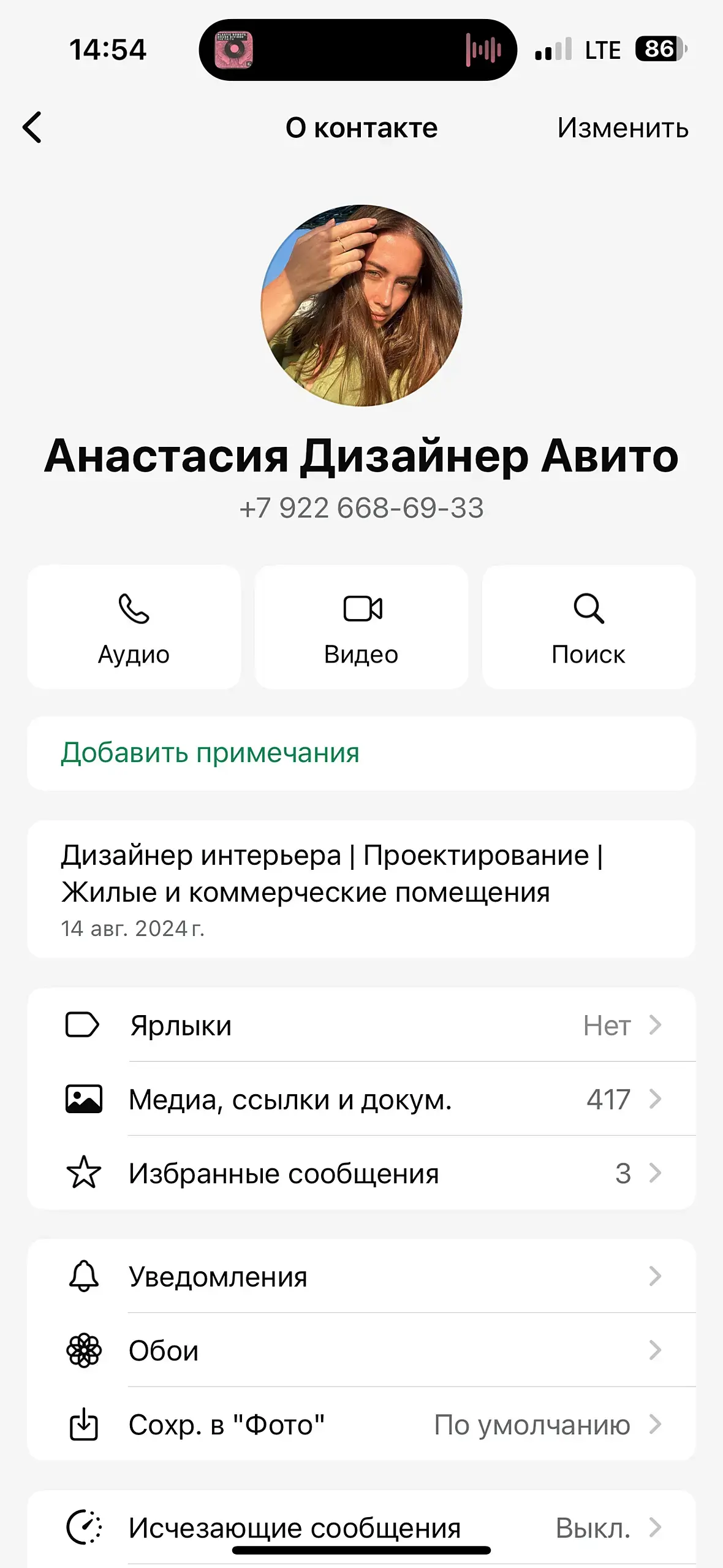Search the chat with Поиск
Viewport: 723px width, 1568px height.
(x=588, y=627)
